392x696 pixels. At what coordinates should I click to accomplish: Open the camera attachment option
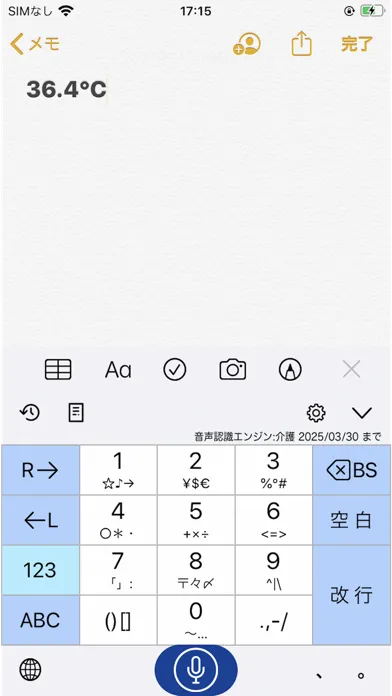pos(233,370)
